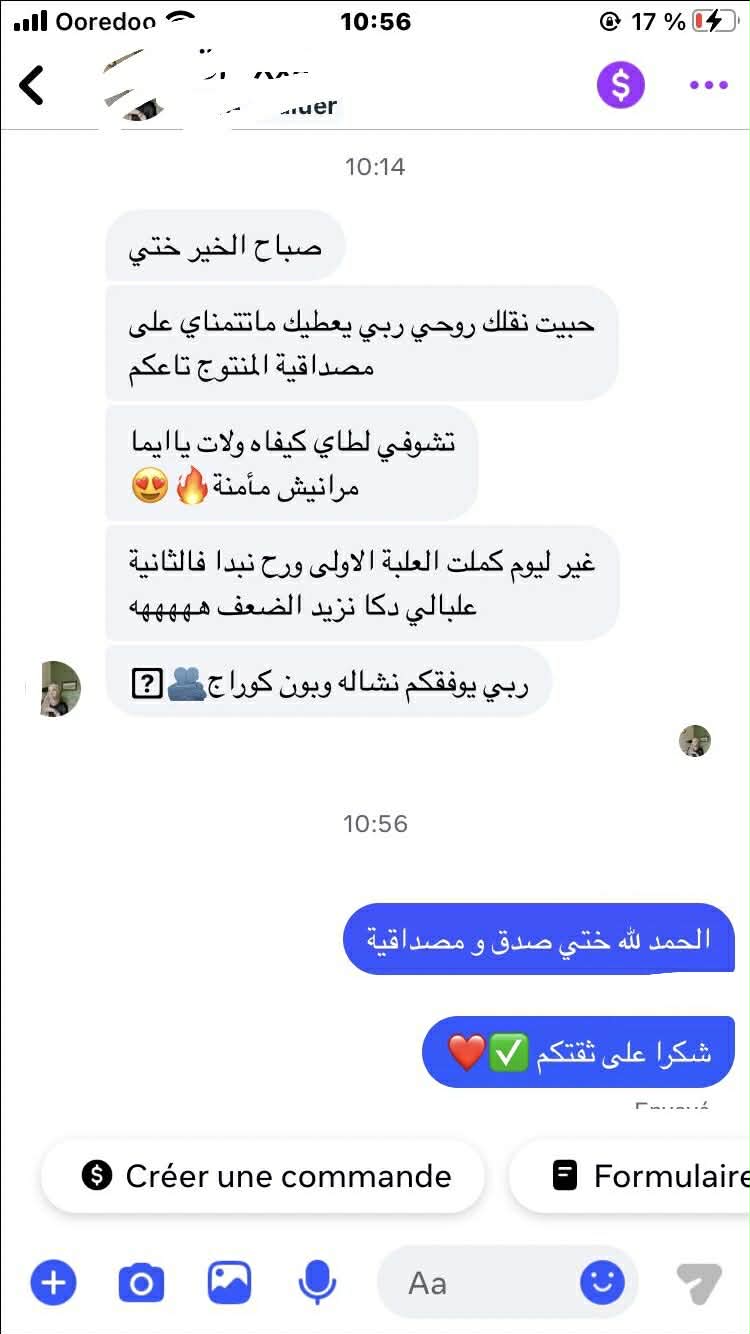This screenshot has width=750, height=1334.
Task: Open the three-dot overflow menu
Action: coord(708,86)
